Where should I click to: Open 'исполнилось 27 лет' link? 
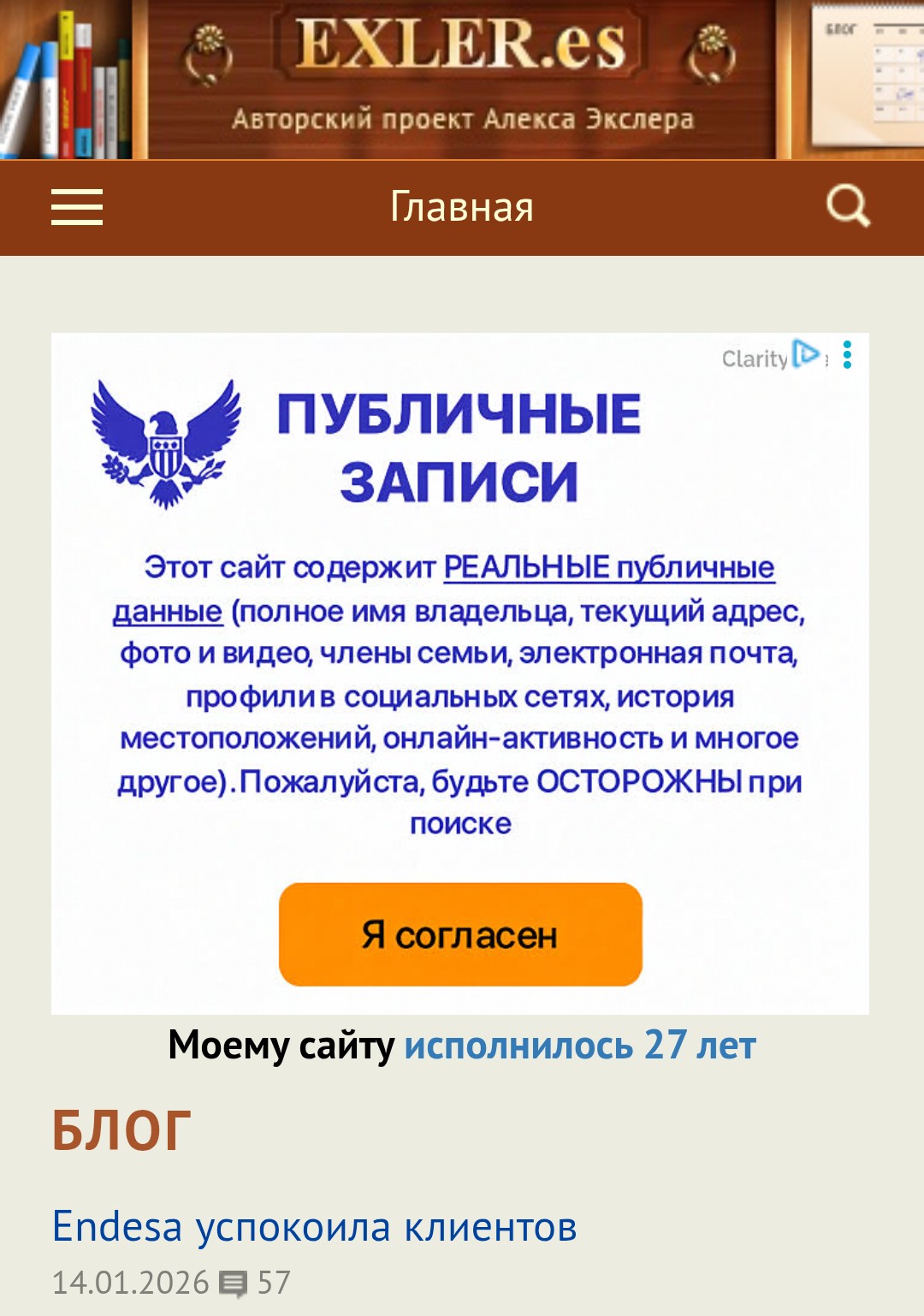[580, 1045]
